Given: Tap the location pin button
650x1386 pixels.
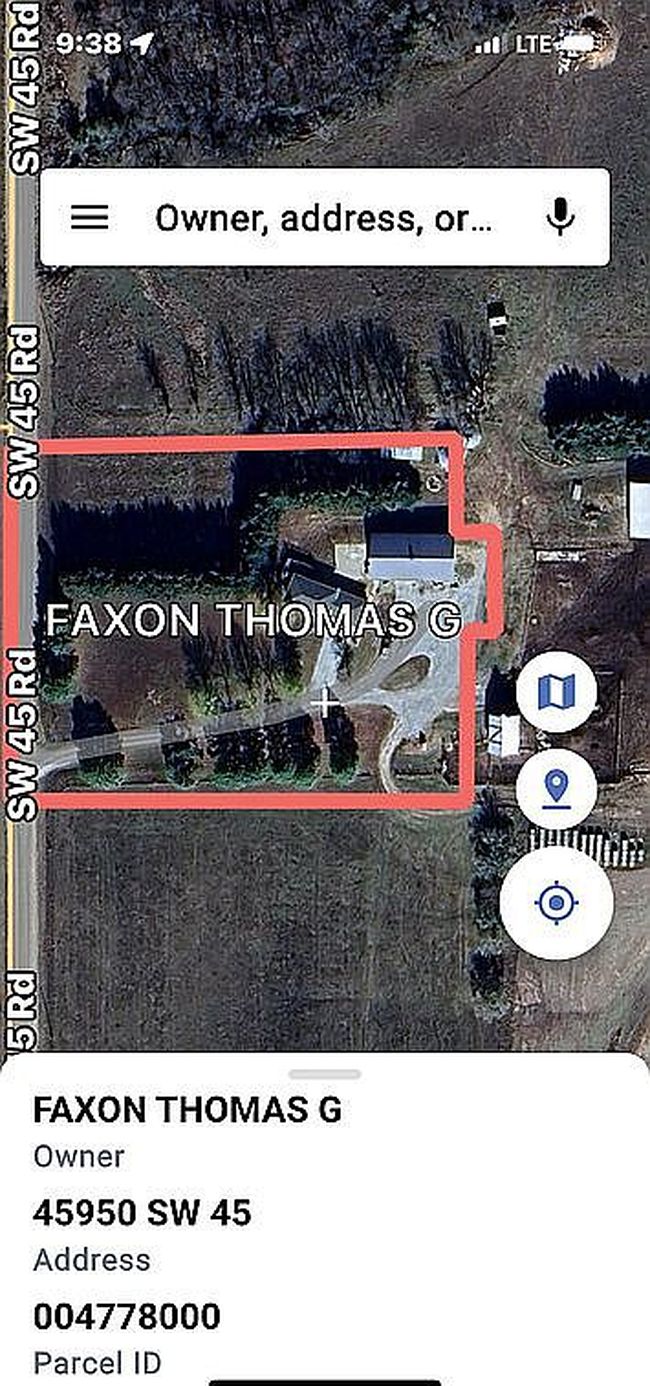Looking at the screenshot, I should (557, 789).
